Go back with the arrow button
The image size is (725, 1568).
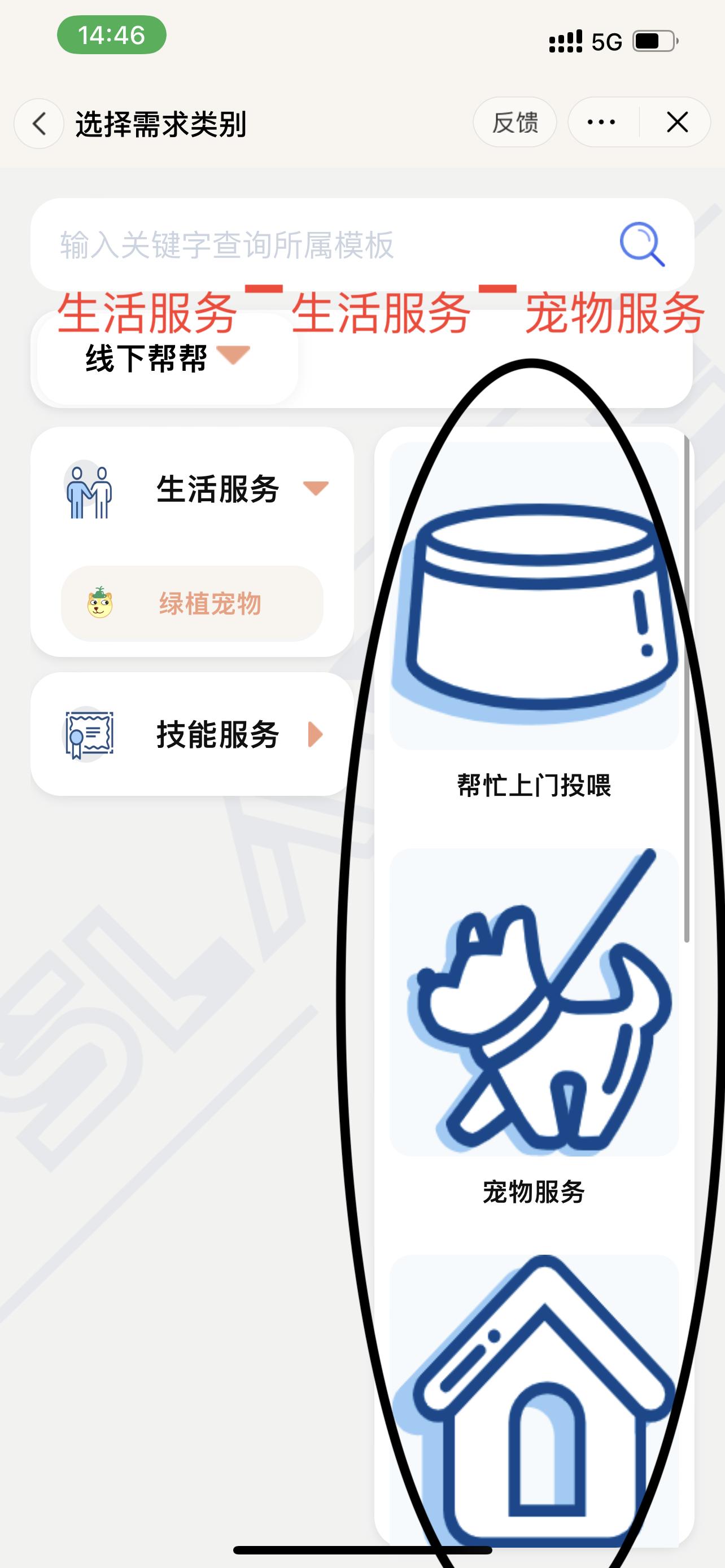(x=39, y=124)
